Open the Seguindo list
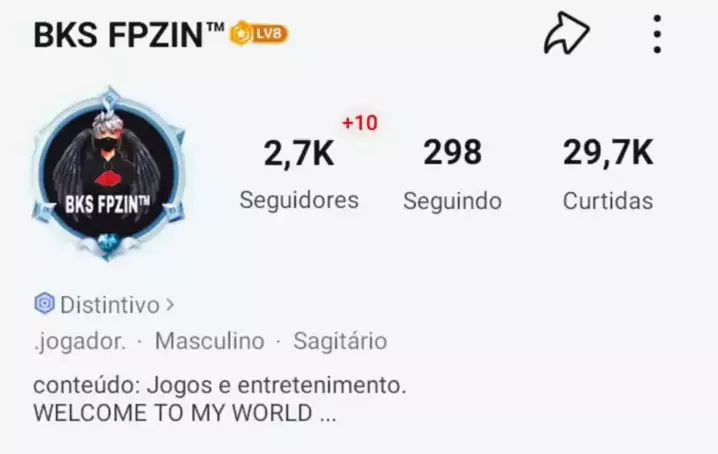Viewport: 718px width, 454px height. coord(452,174)
